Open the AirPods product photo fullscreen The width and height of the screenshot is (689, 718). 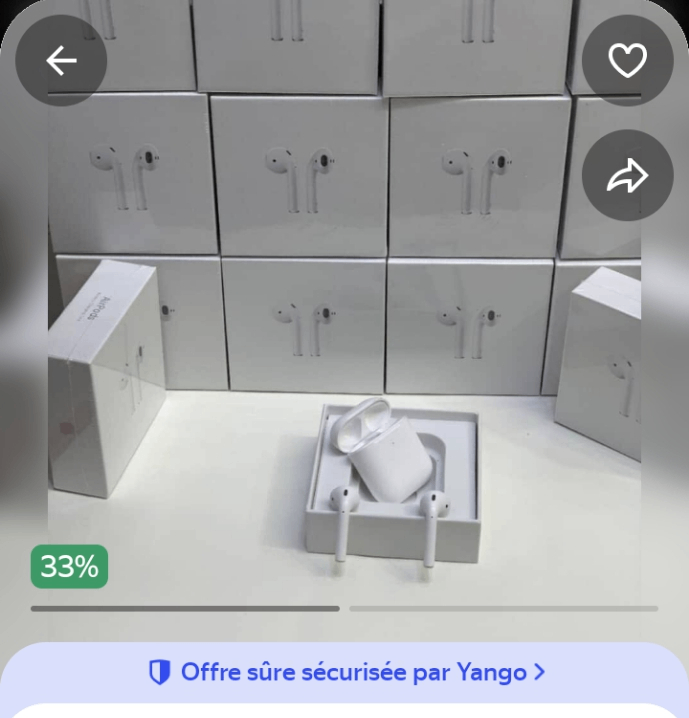344,330
